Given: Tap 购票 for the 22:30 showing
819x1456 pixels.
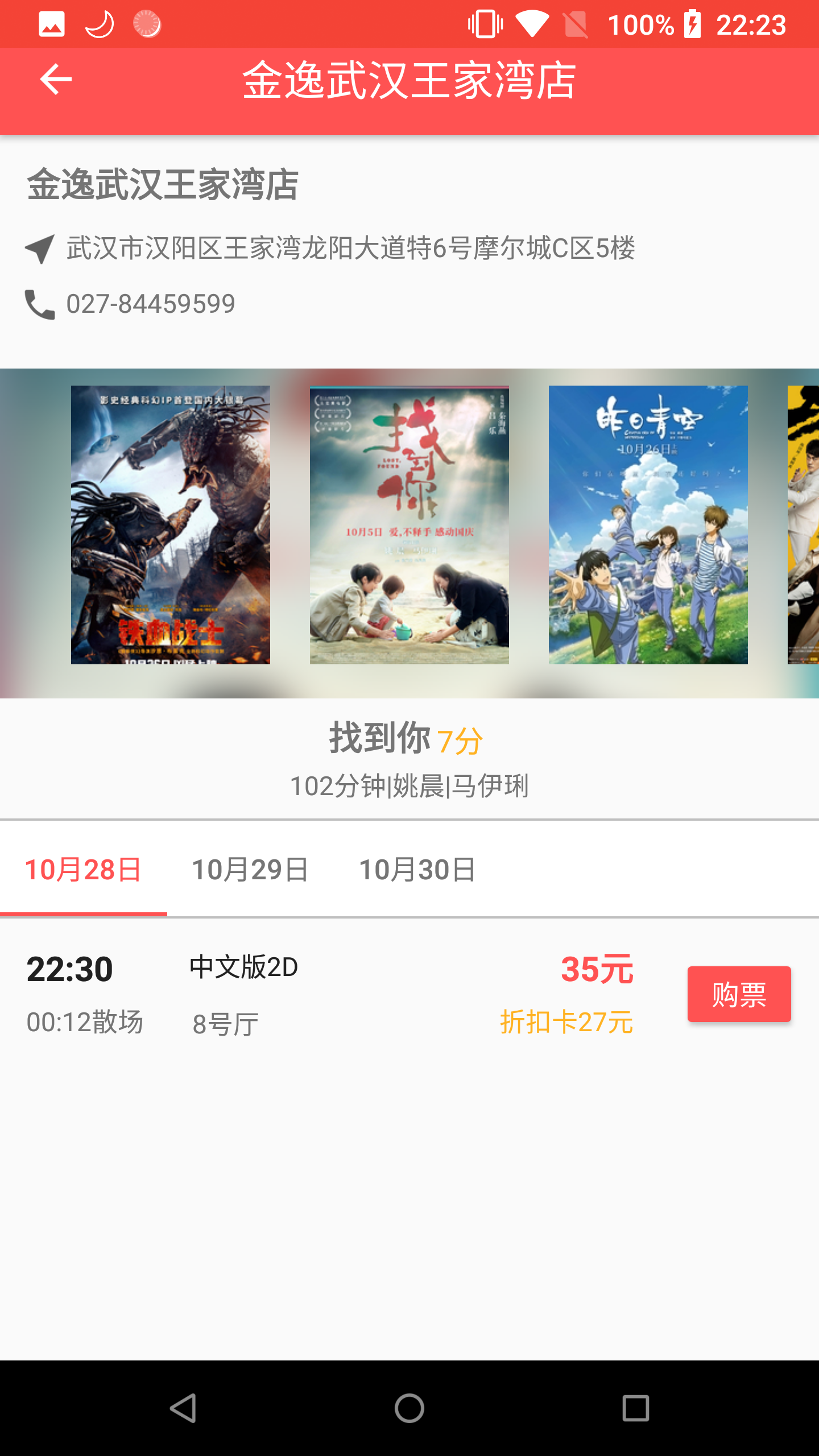Looking at the screenshot, I should point(739,994).
